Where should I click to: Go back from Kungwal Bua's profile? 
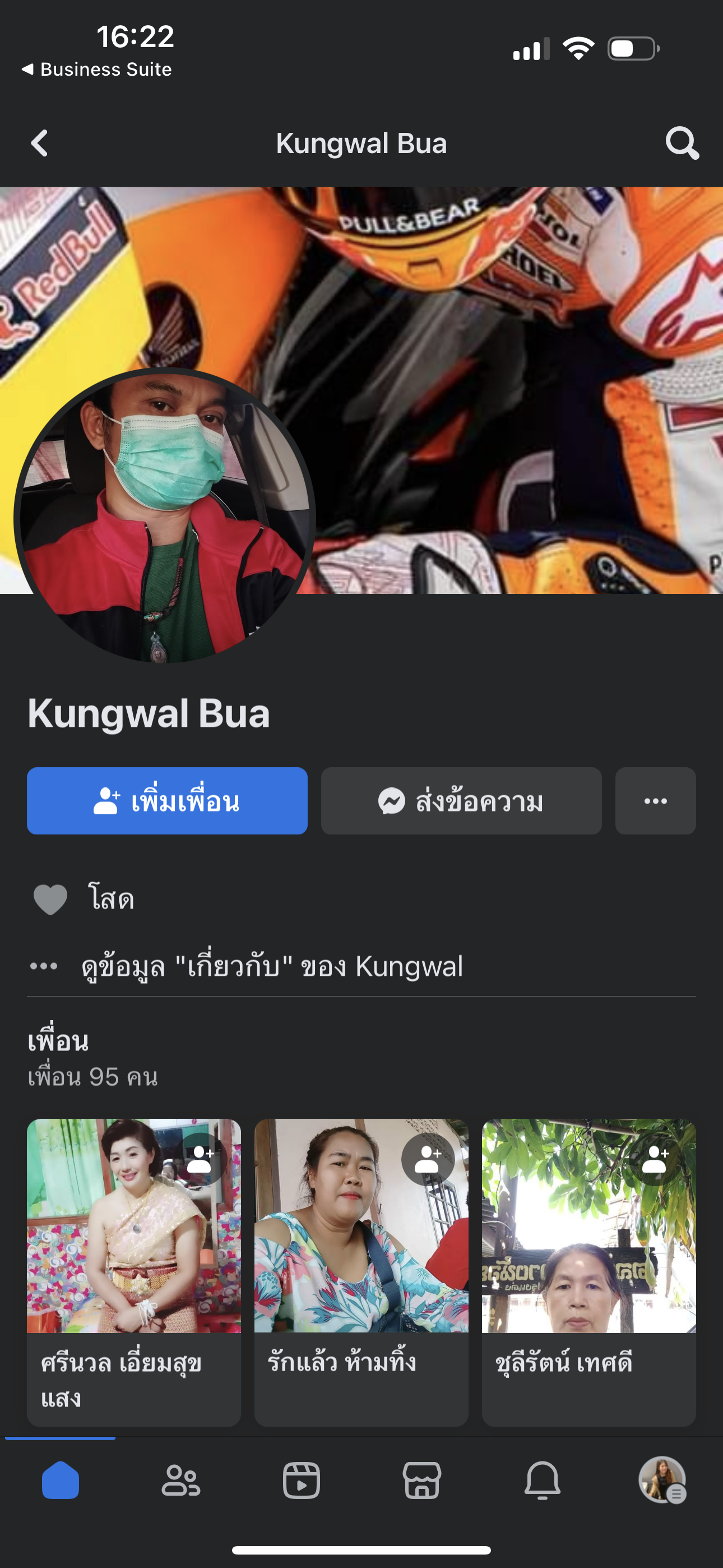tap(40, 144)
